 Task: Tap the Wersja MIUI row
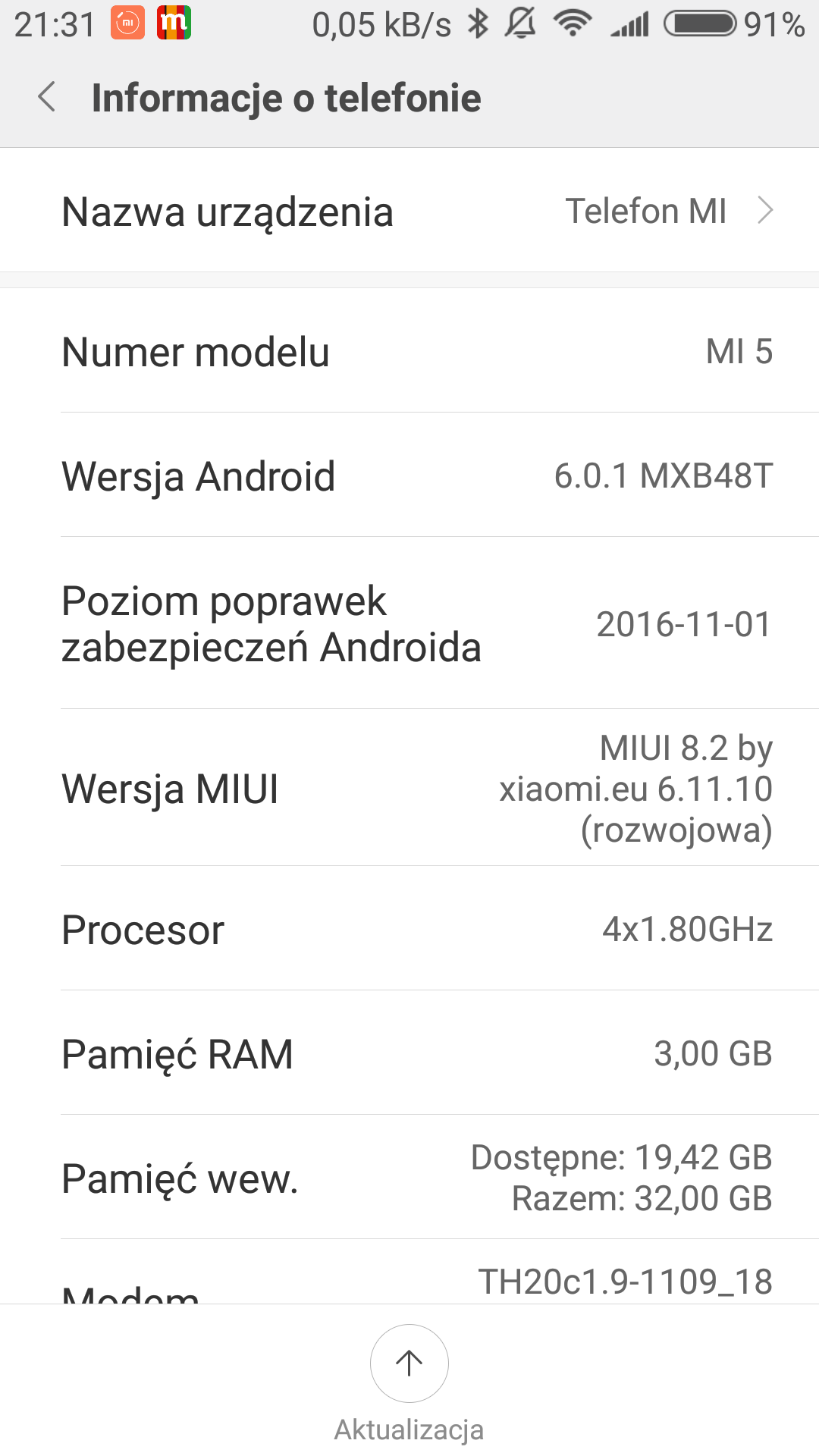pyautogui.click(x=409, y=789)
